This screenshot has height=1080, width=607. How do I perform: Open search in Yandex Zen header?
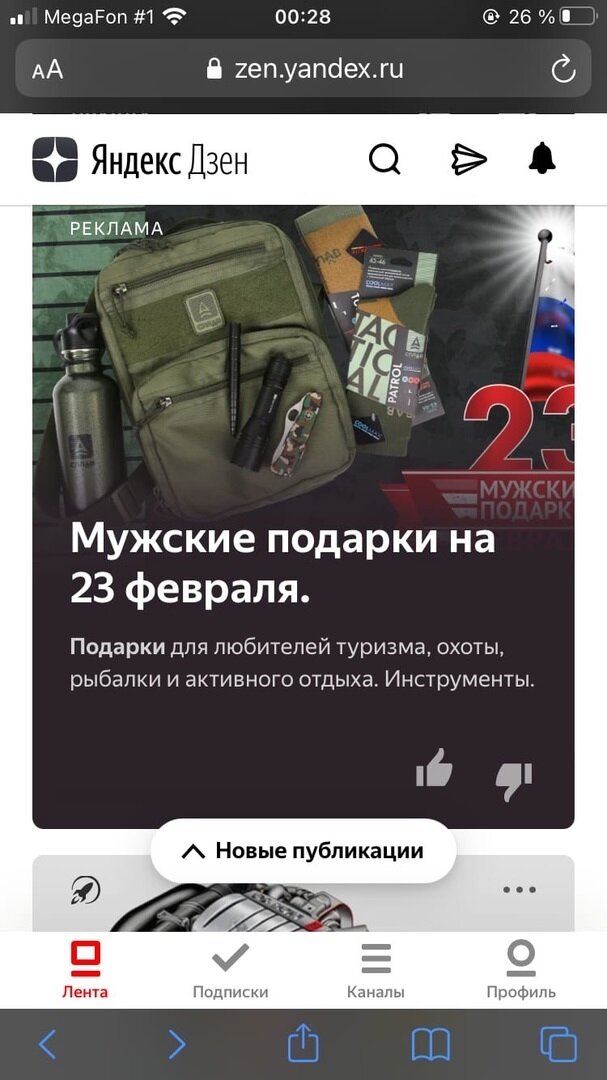click(384, 160)
